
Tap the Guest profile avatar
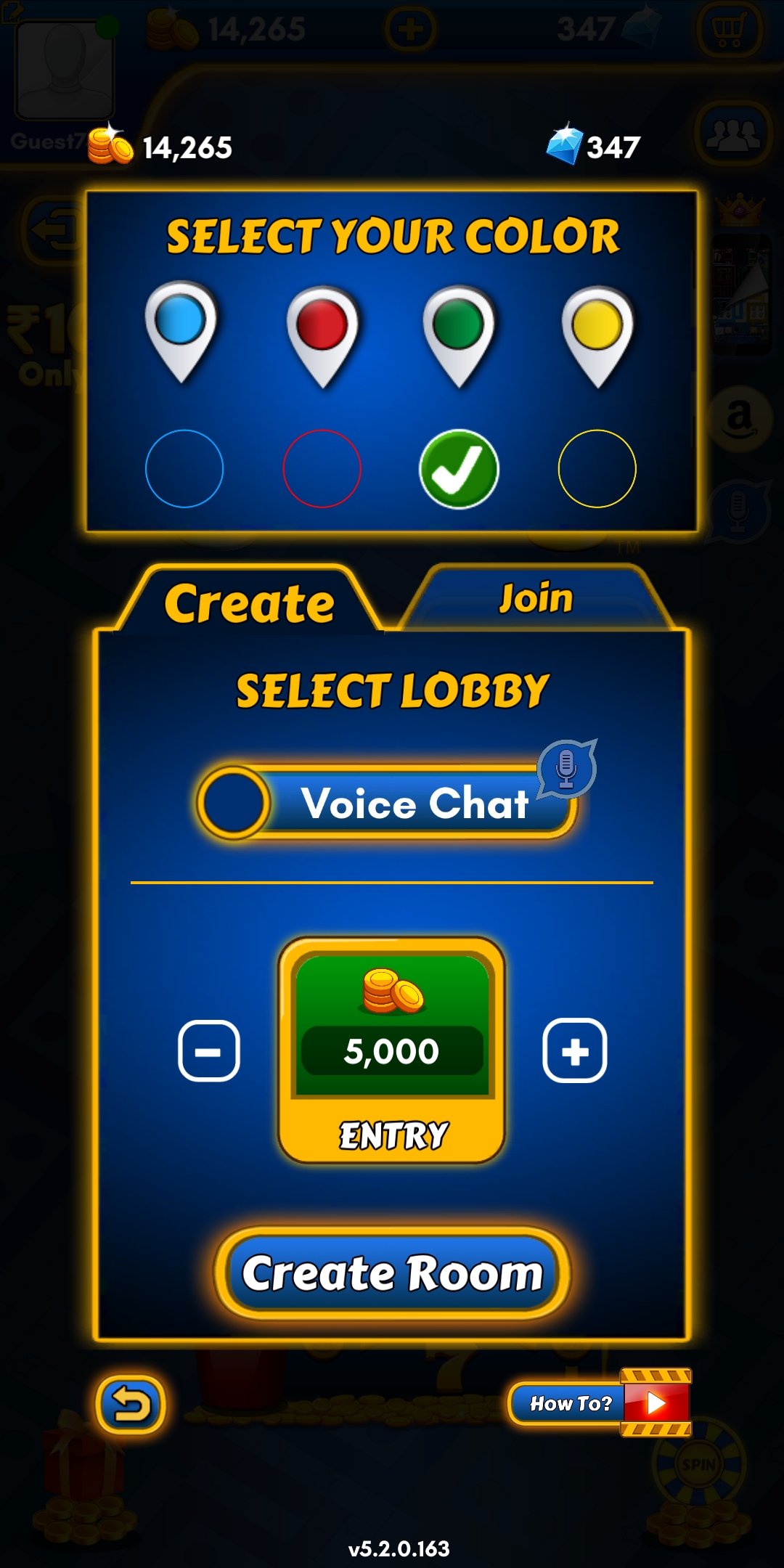(64, 69)
